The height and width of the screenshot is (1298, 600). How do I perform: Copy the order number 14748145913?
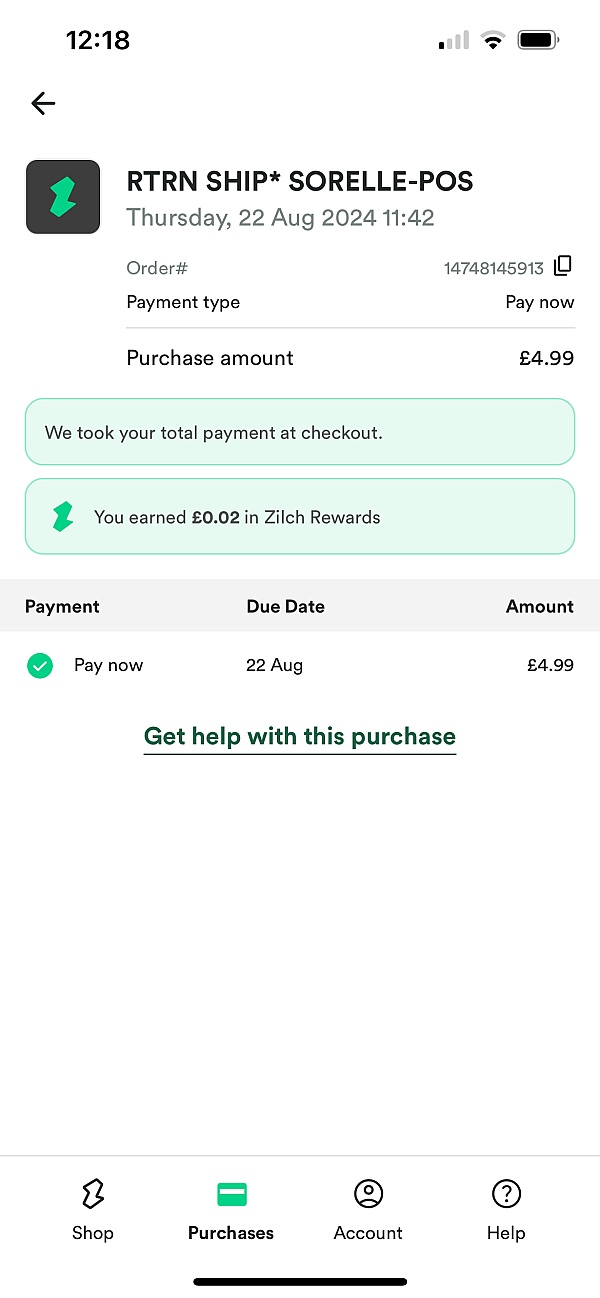563,266
